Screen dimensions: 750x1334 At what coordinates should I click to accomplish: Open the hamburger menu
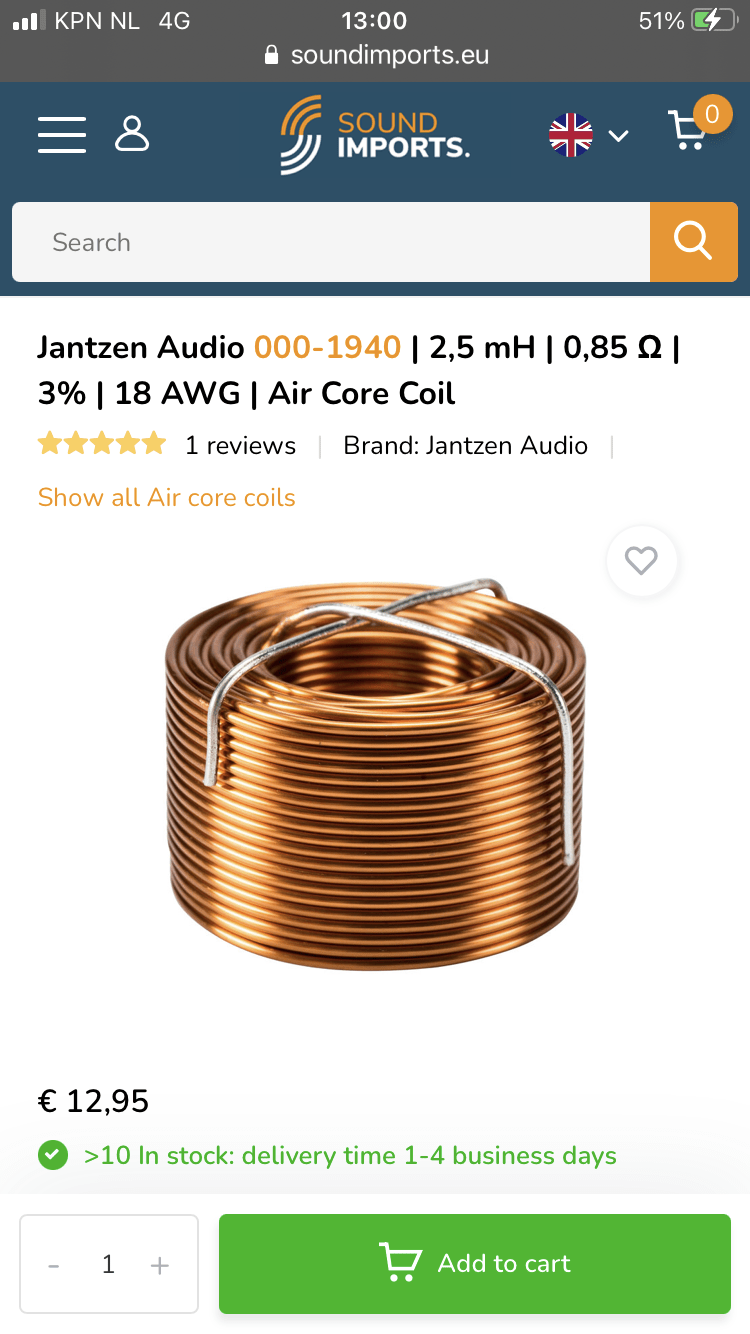(x=62, y=134)
